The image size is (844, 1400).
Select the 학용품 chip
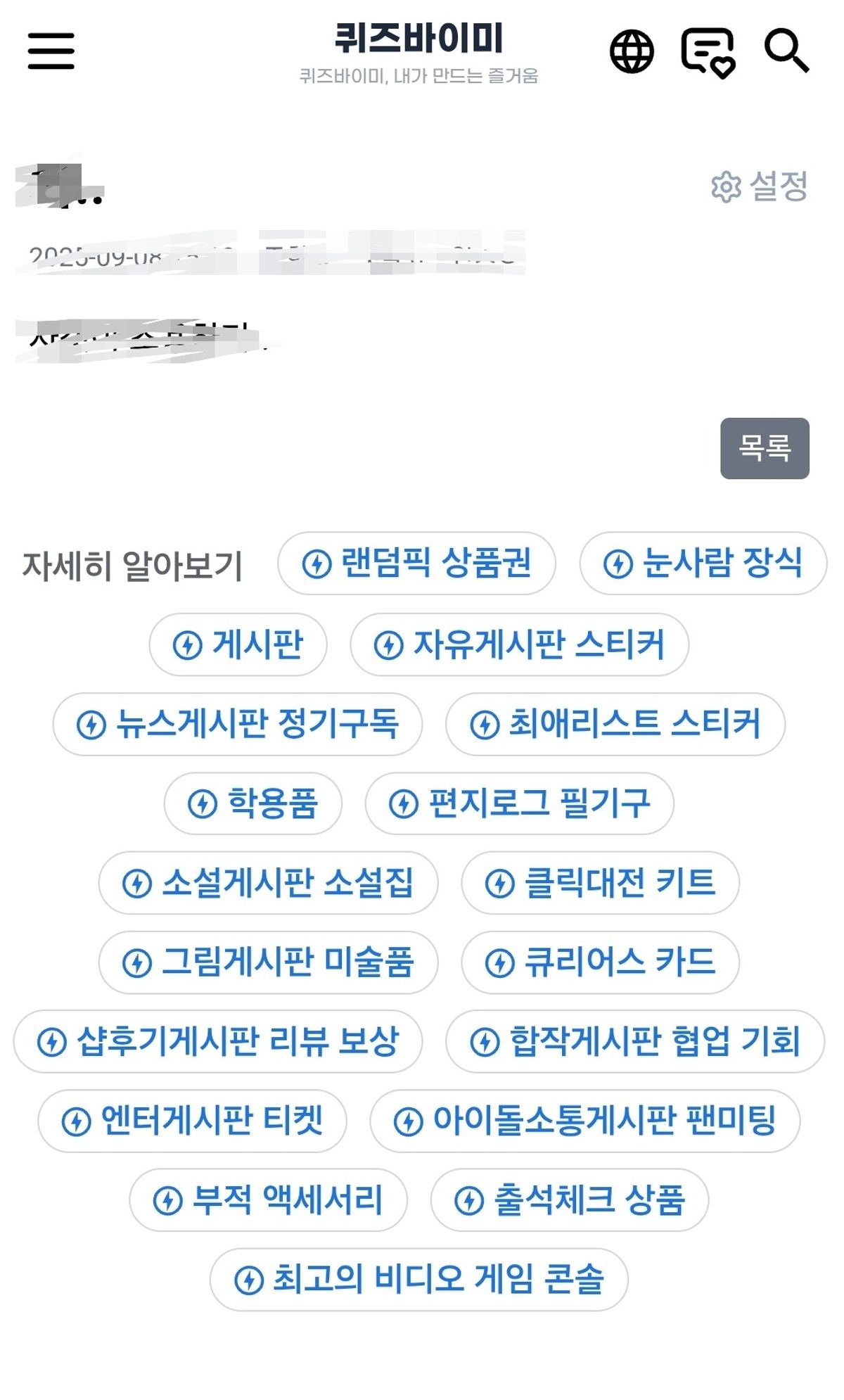click(x=253, y=803)
